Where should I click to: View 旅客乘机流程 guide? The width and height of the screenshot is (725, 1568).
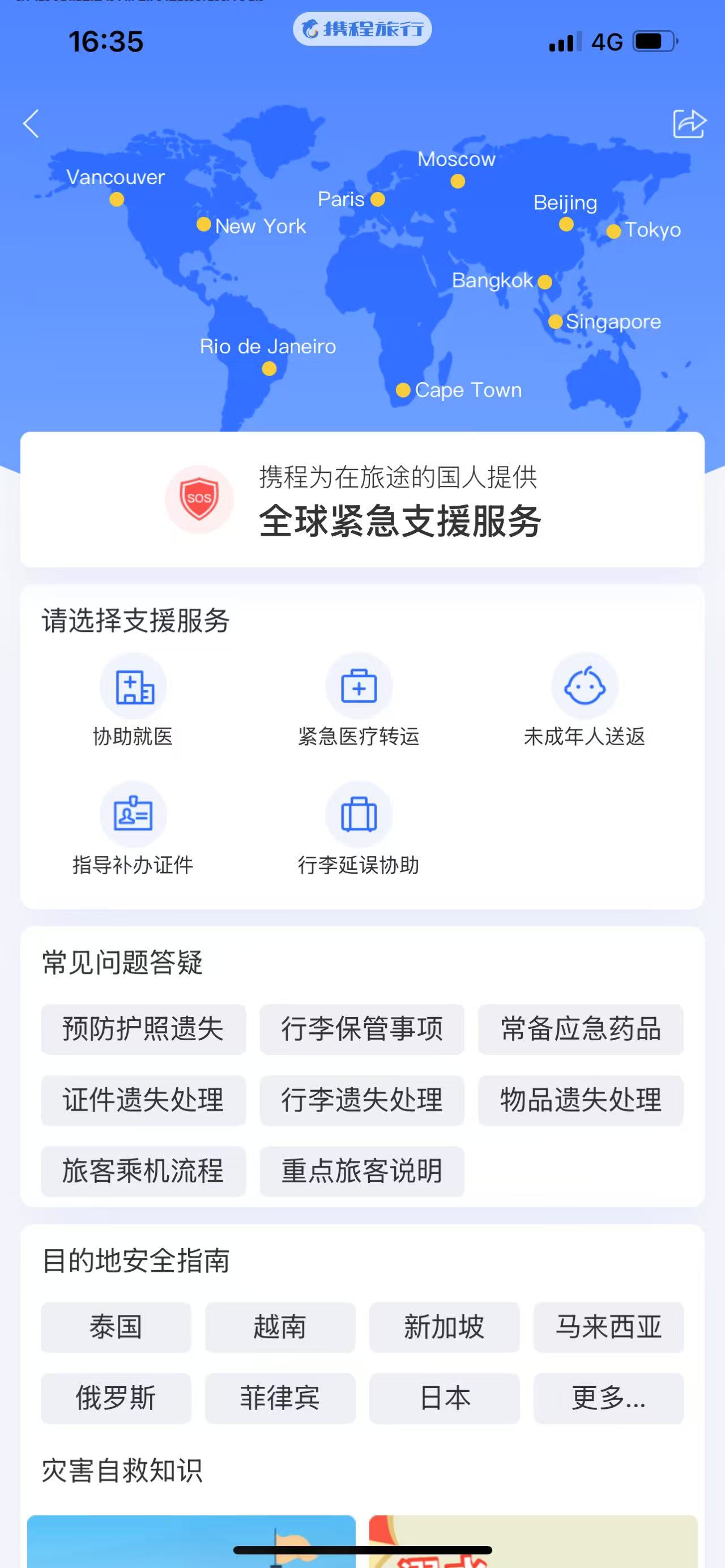143,1171
